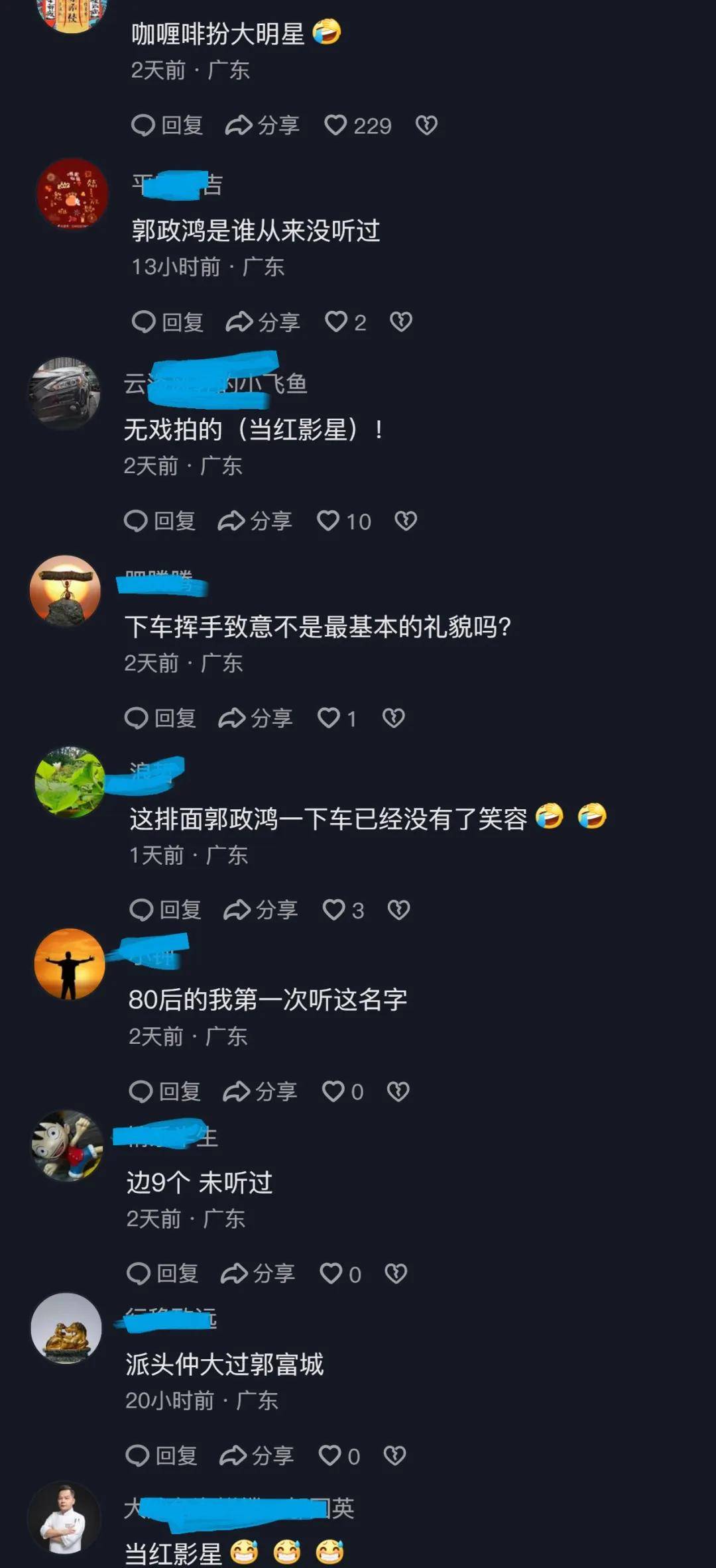Dislike the comment "咖喱啡扮大明星"
The width and height of the screenshot is (716, 1568).
click(426, 125)
